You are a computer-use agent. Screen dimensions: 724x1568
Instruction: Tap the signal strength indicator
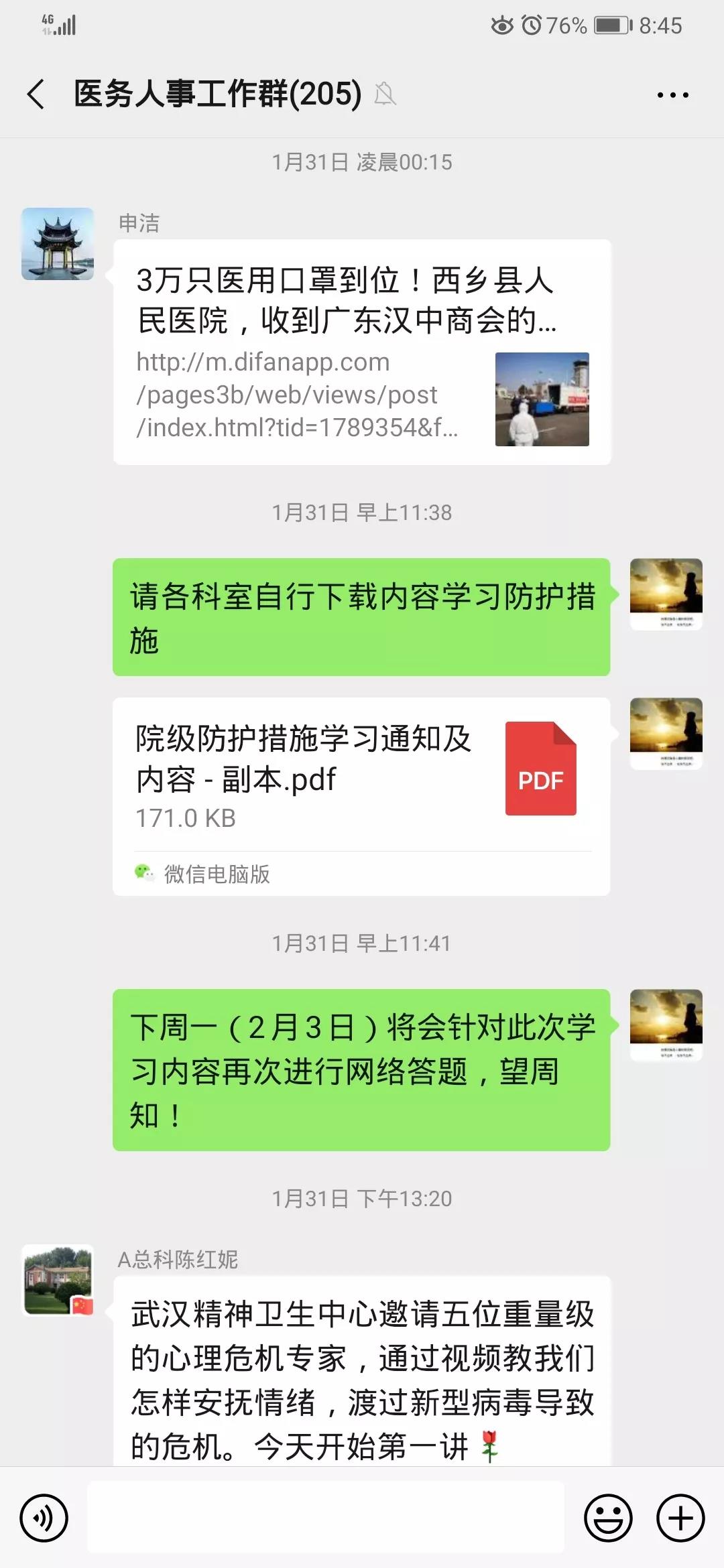pyautogui.click(x=64, y=25)
